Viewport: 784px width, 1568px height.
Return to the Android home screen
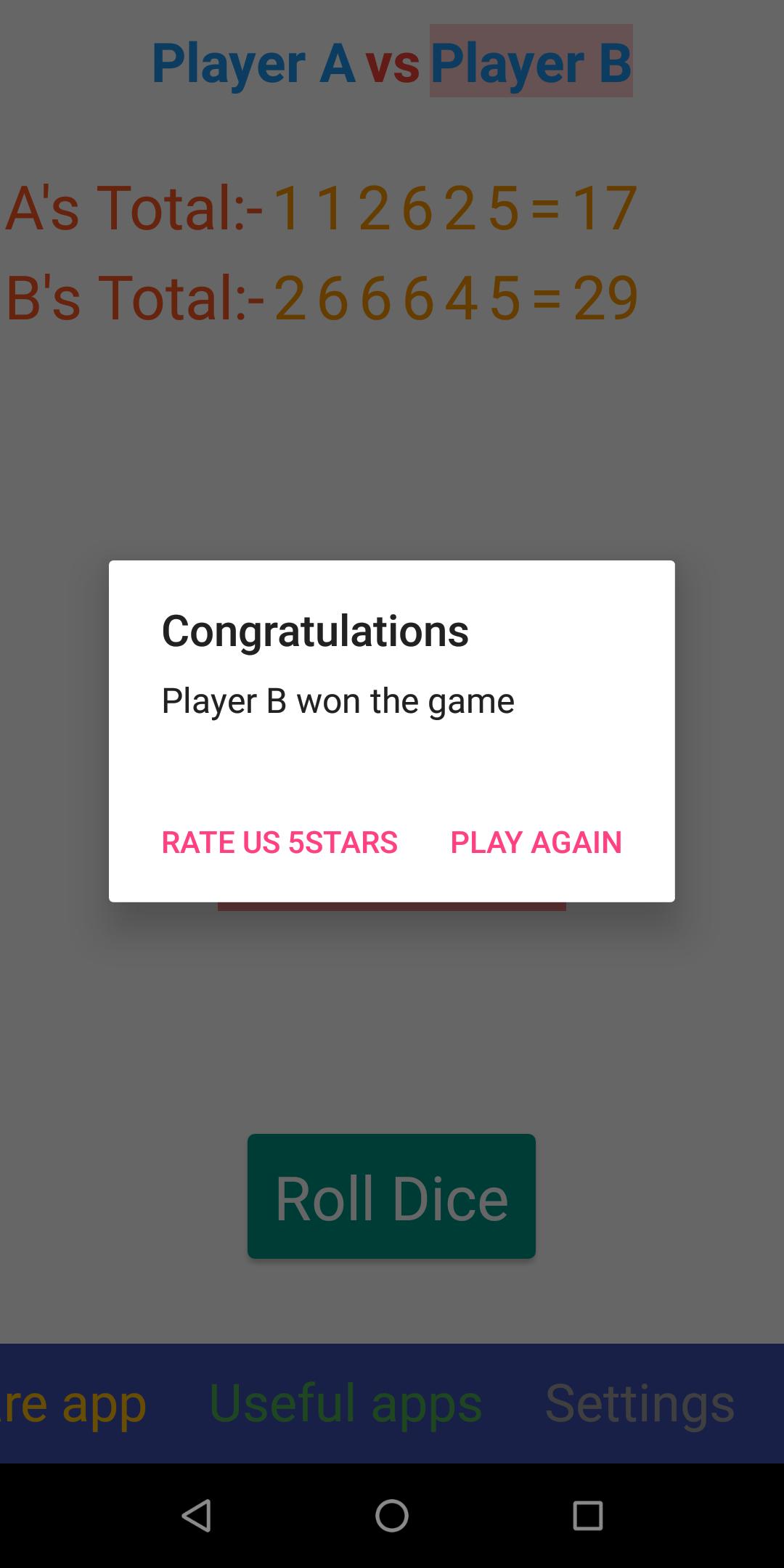[x=392, y=1516]
